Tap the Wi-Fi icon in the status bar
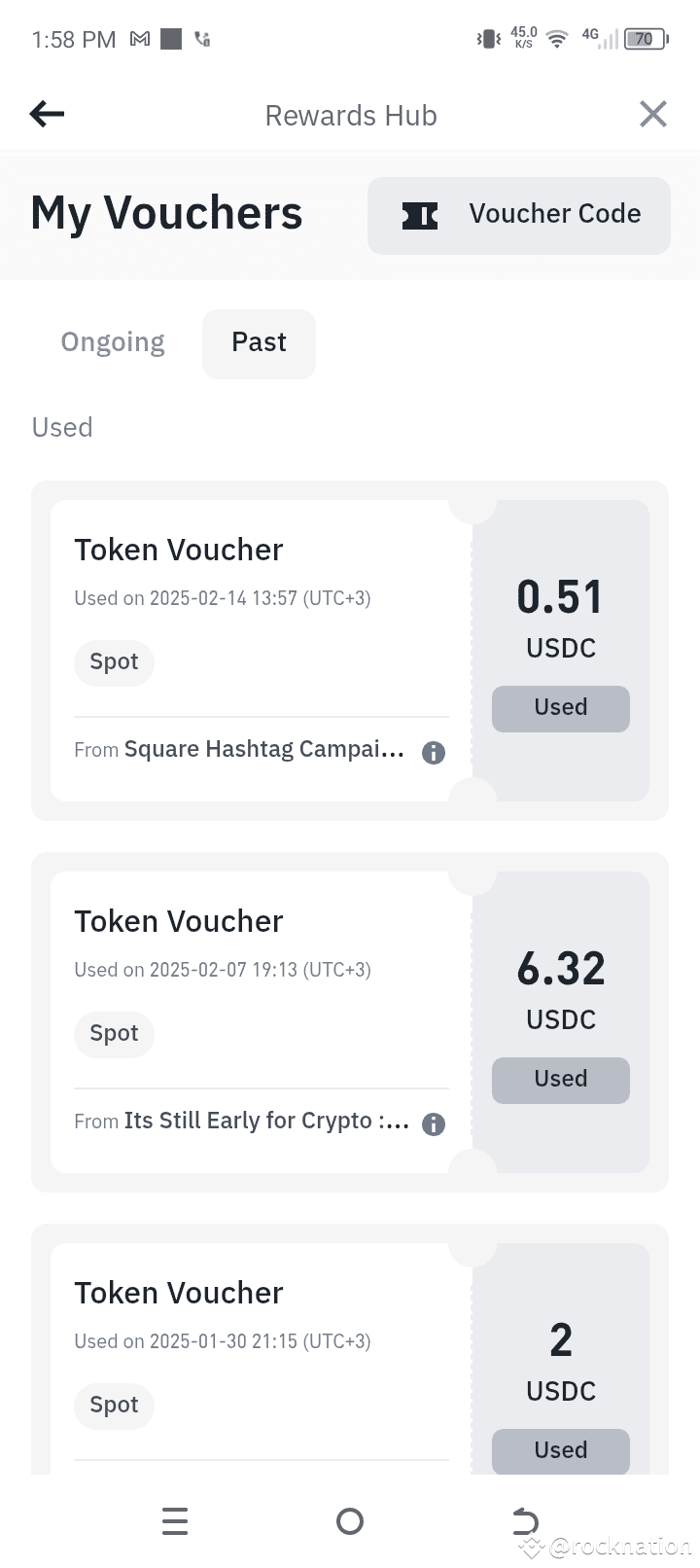The height and width of the screenshot is (1568, 700). [555, 39]
